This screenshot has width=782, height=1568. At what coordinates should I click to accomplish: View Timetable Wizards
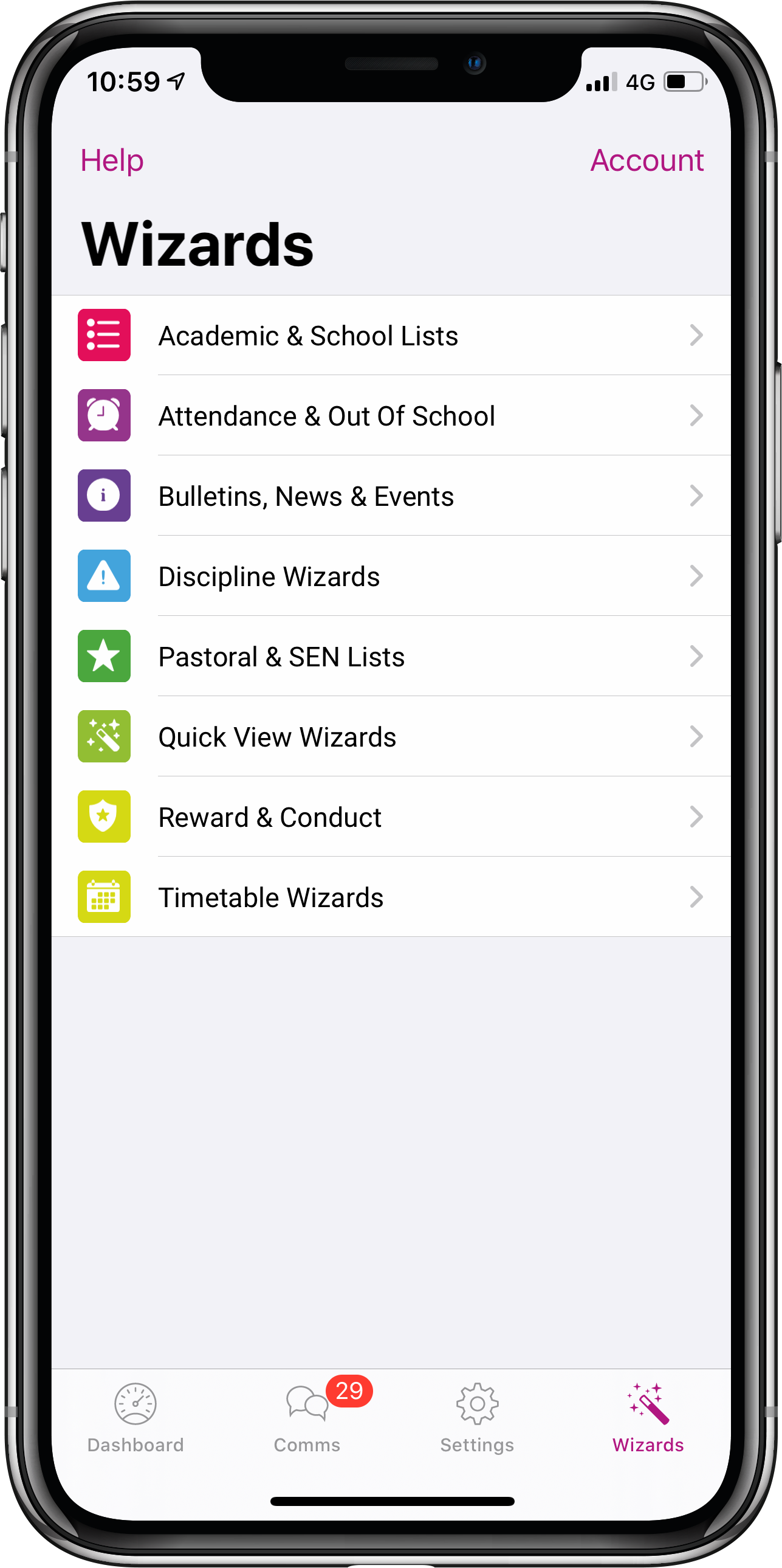pos(391,897)
